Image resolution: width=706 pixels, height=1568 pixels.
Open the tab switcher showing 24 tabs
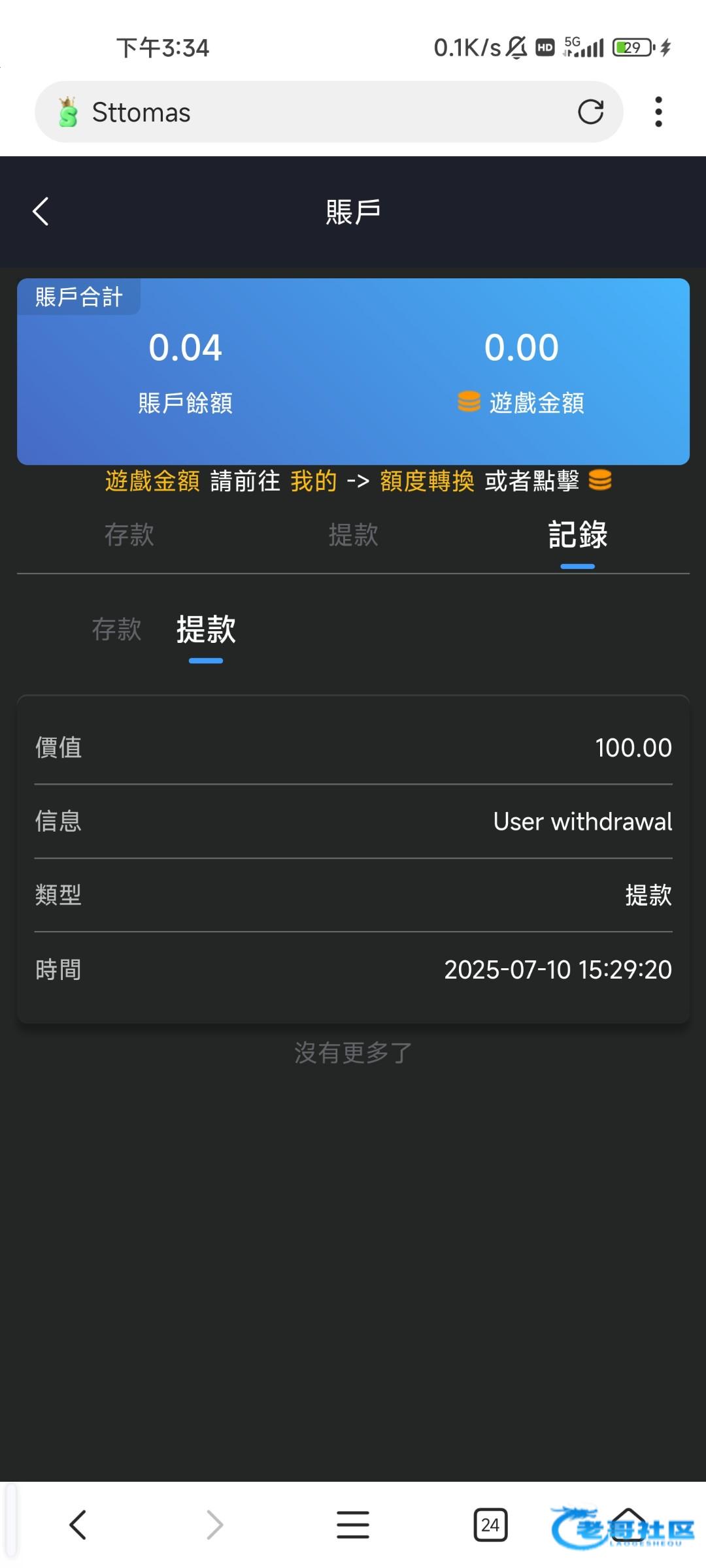point(490,1524)
